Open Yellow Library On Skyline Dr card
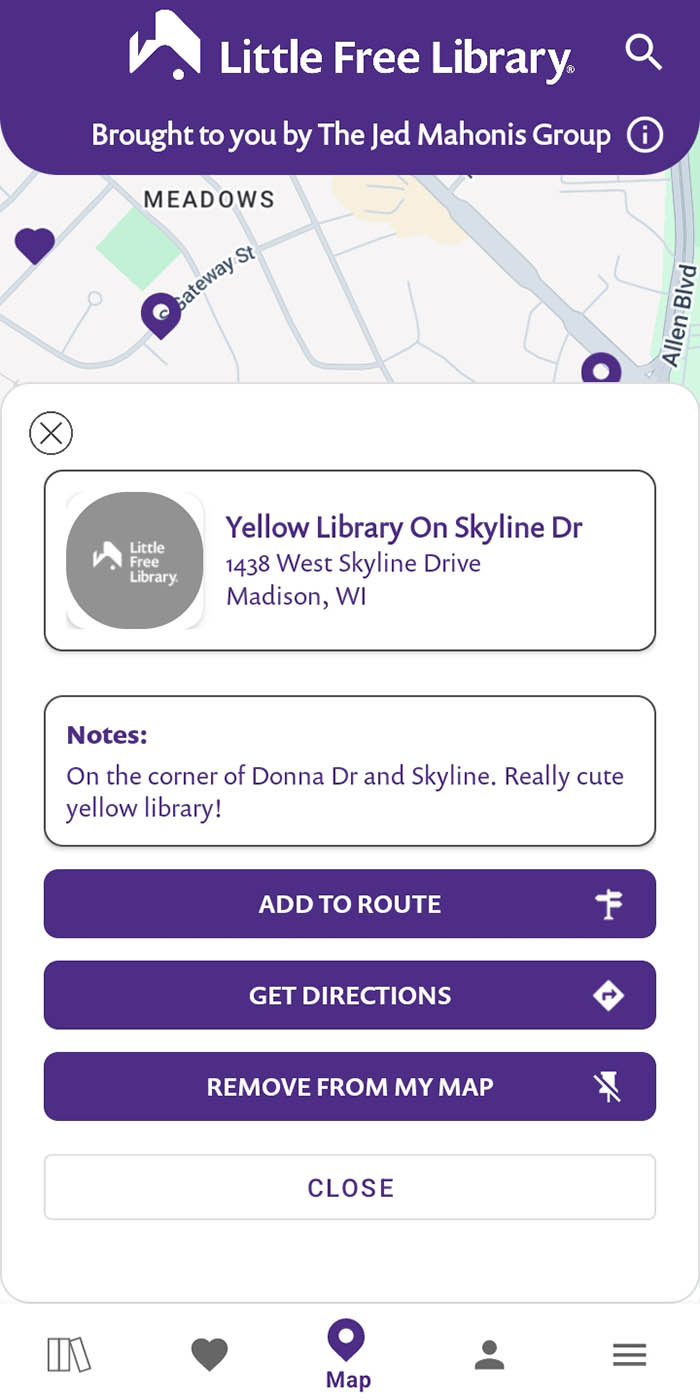 point(349,560)
